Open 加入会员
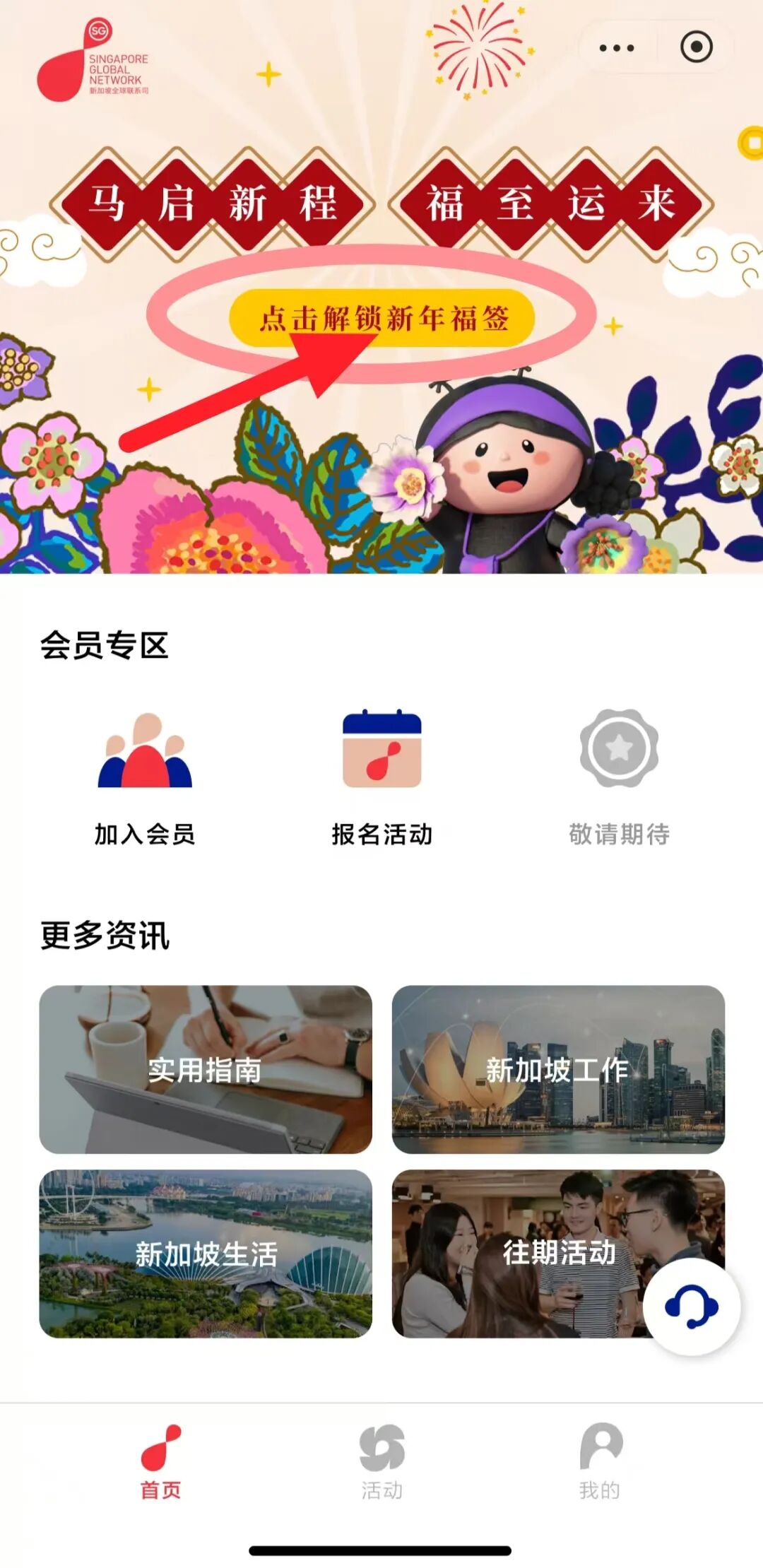 pos(145,777)
